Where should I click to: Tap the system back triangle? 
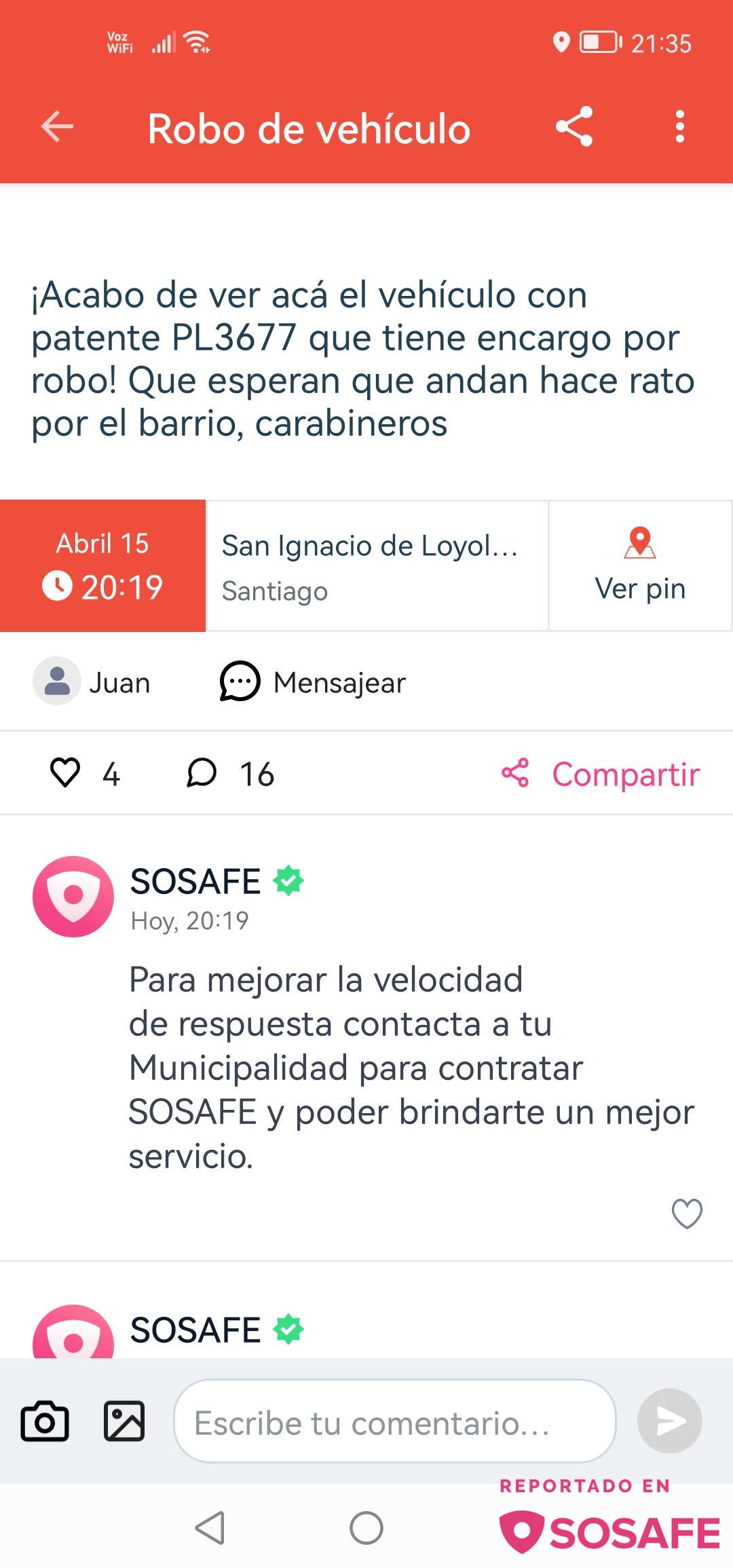point(210,1528)
